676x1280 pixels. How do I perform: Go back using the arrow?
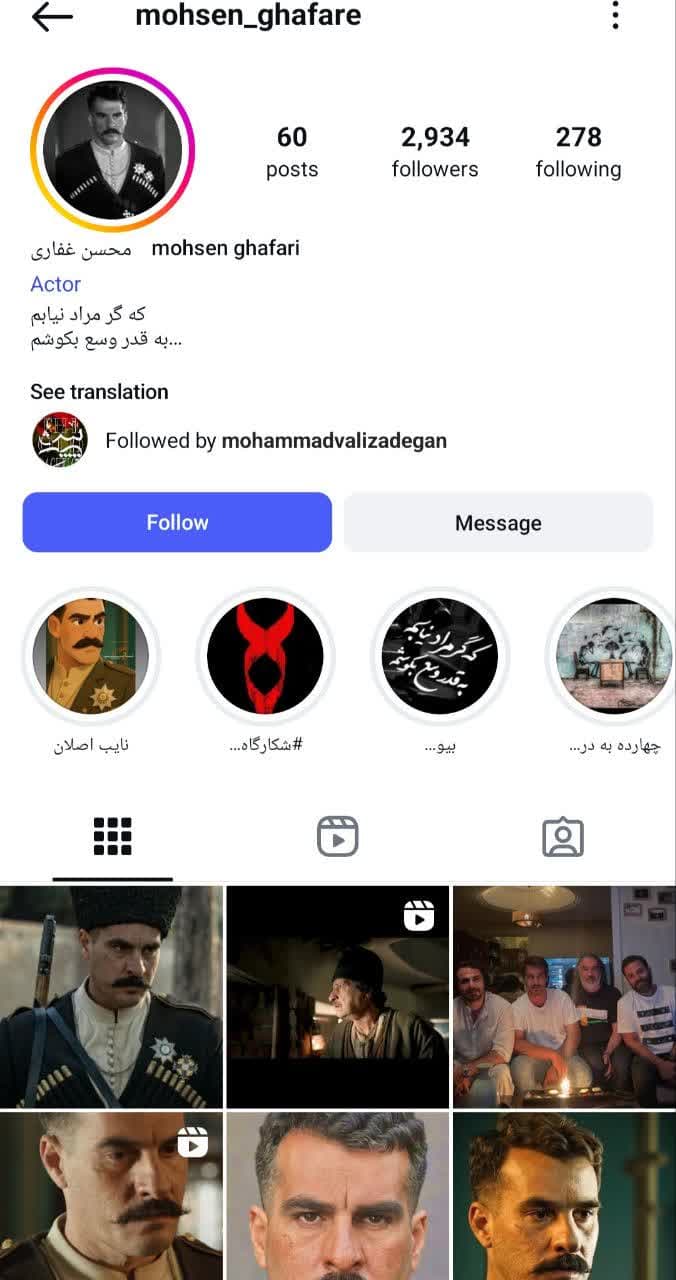click(52, 17)
